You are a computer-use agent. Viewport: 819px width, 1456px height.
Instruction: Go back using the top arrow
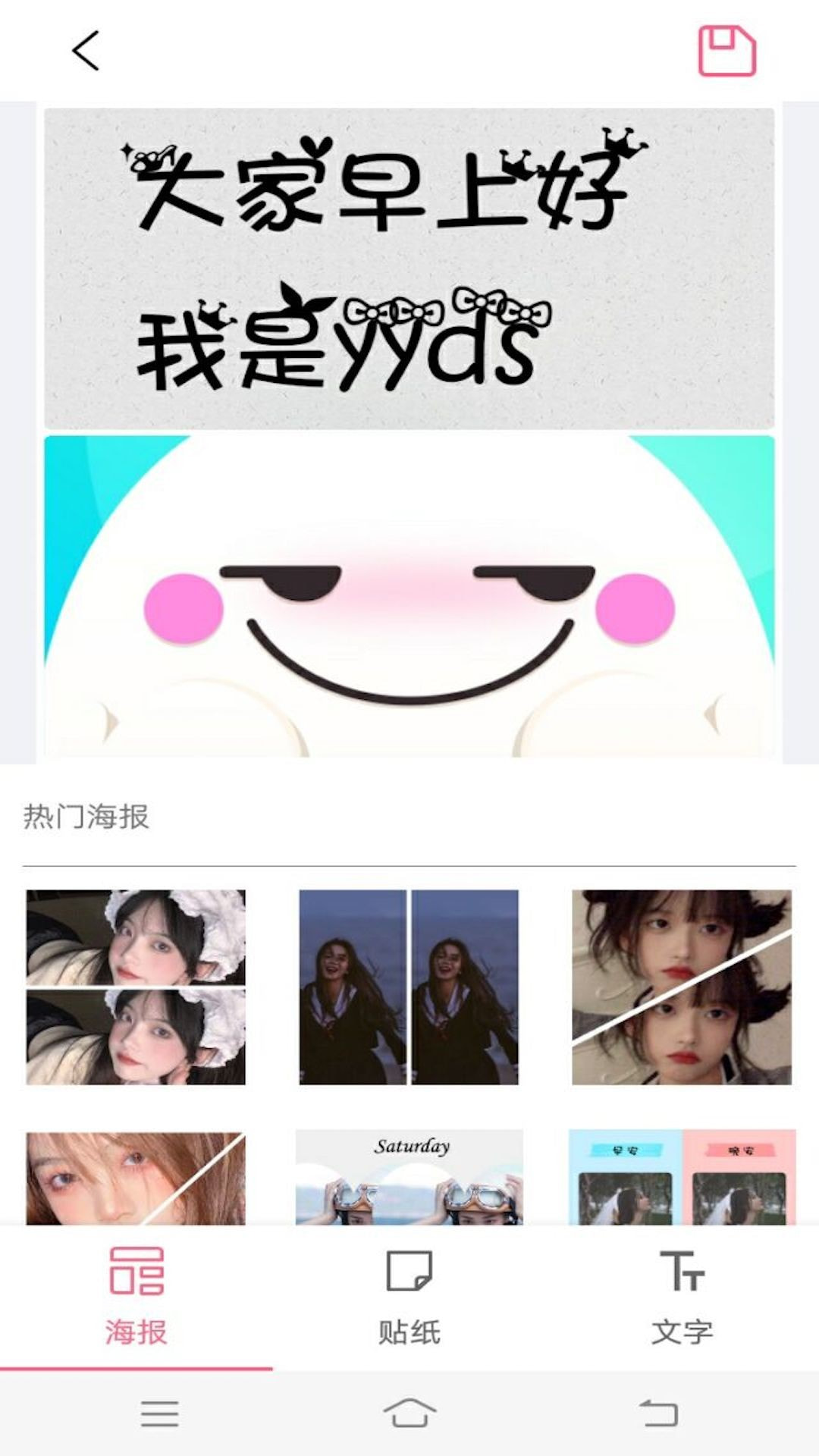(x=86, y=51)
